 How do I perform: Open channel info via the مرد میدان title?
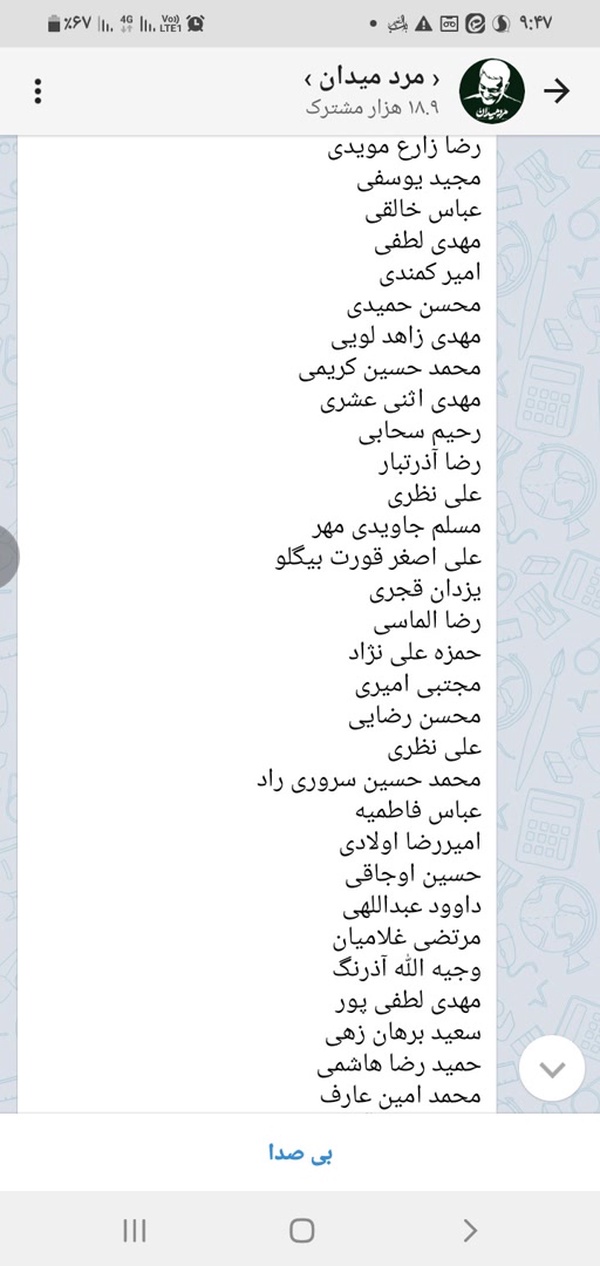click(x=376, y=79)
